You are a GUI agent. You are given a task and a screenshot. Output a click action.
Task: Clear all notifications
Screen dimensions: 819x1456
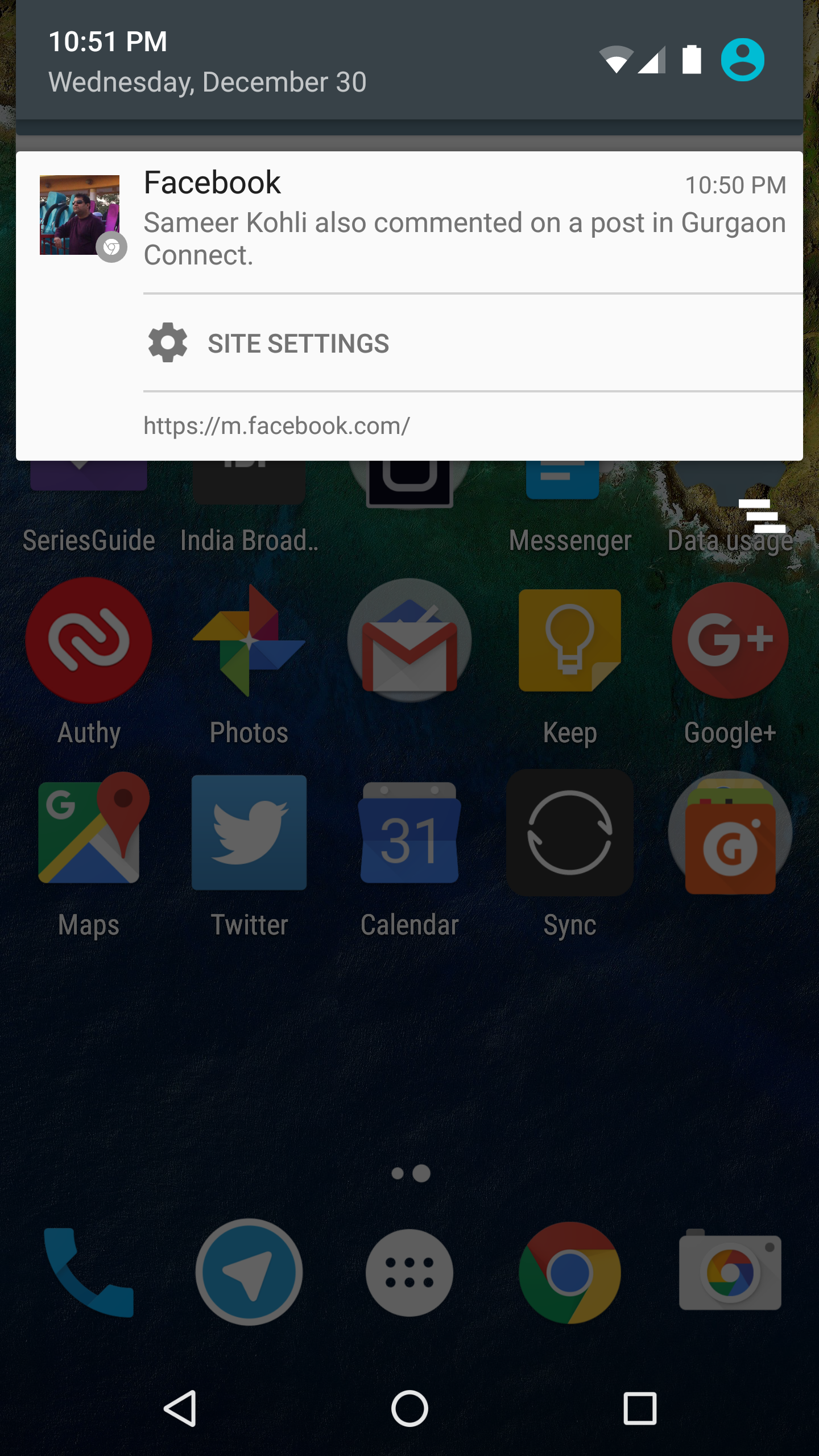762,516
